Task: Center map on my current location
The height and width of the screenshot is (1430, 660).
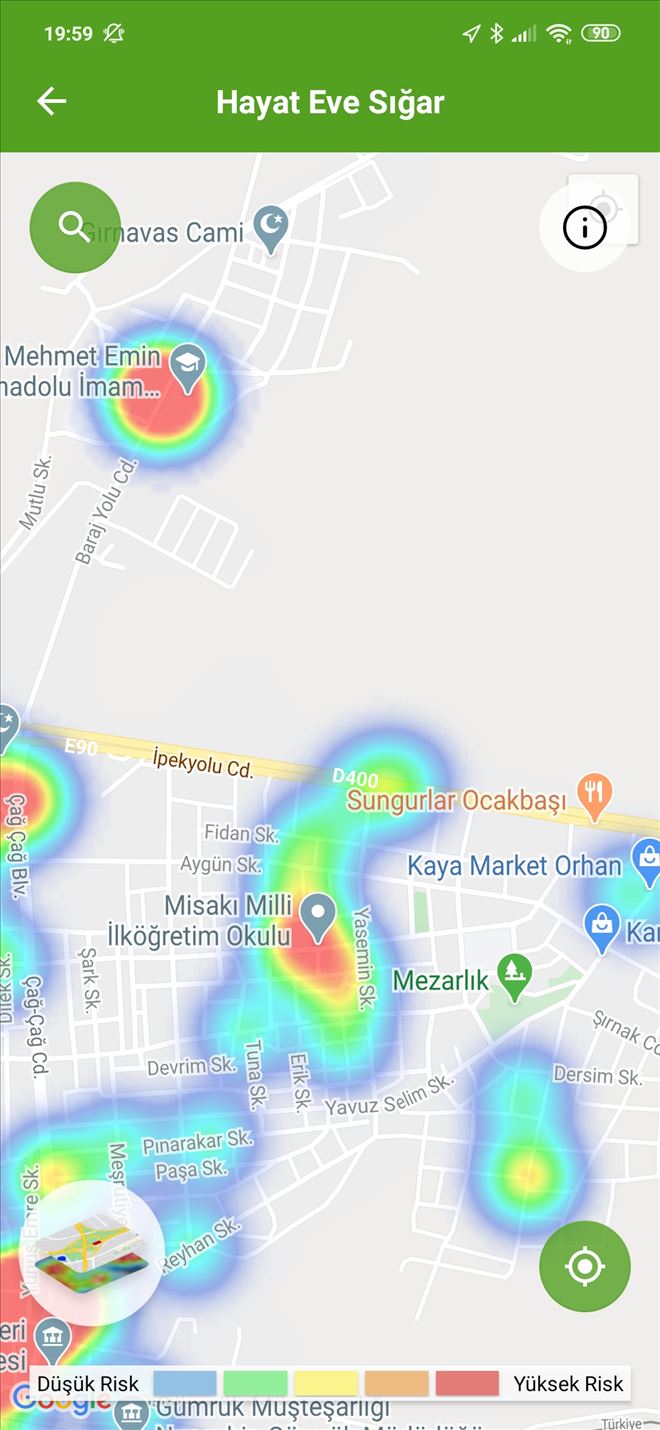Action: click(x=585, y=1266)
